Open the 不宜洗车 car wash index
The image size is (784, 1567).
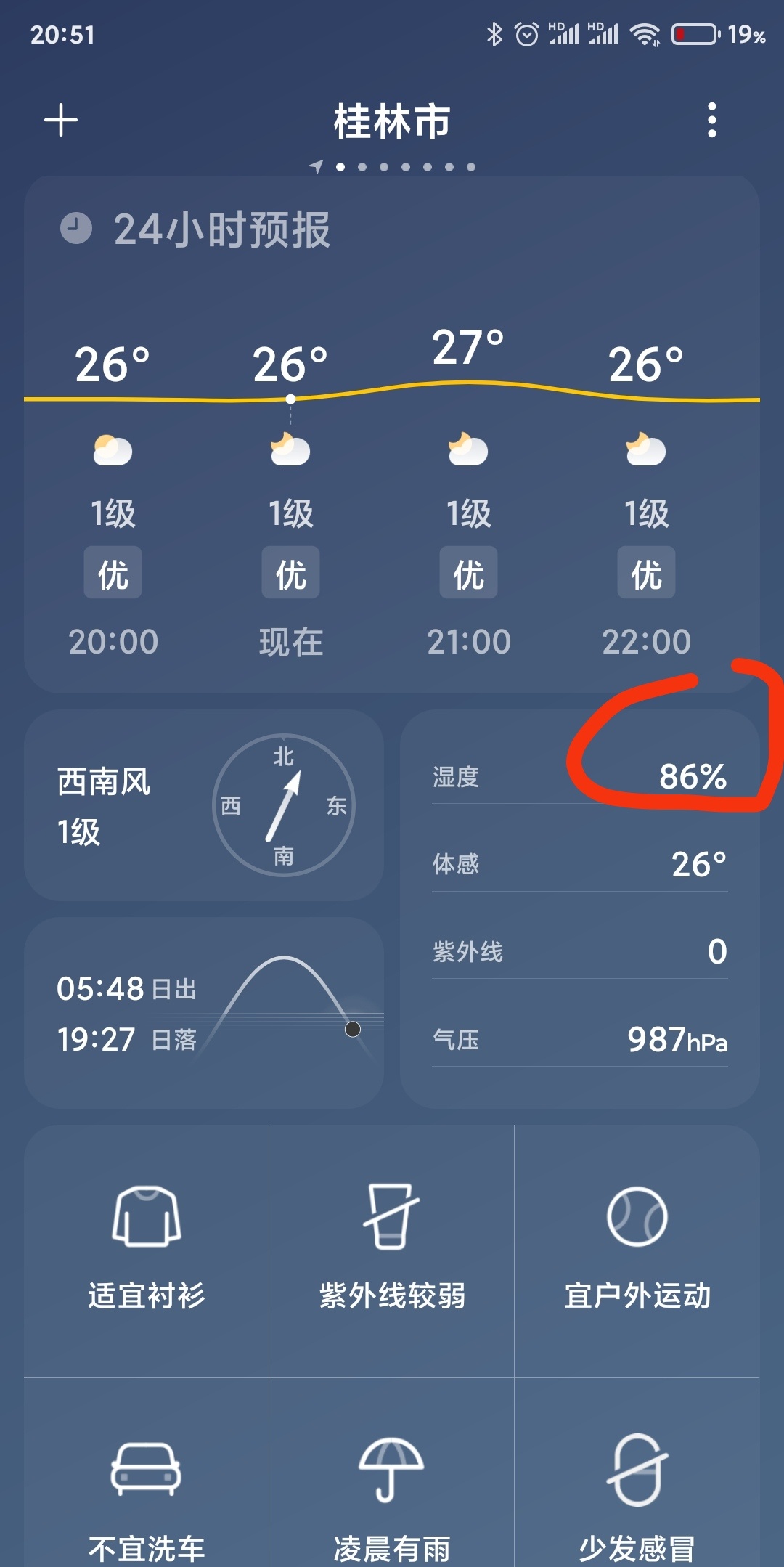[x=147, y=1496]
